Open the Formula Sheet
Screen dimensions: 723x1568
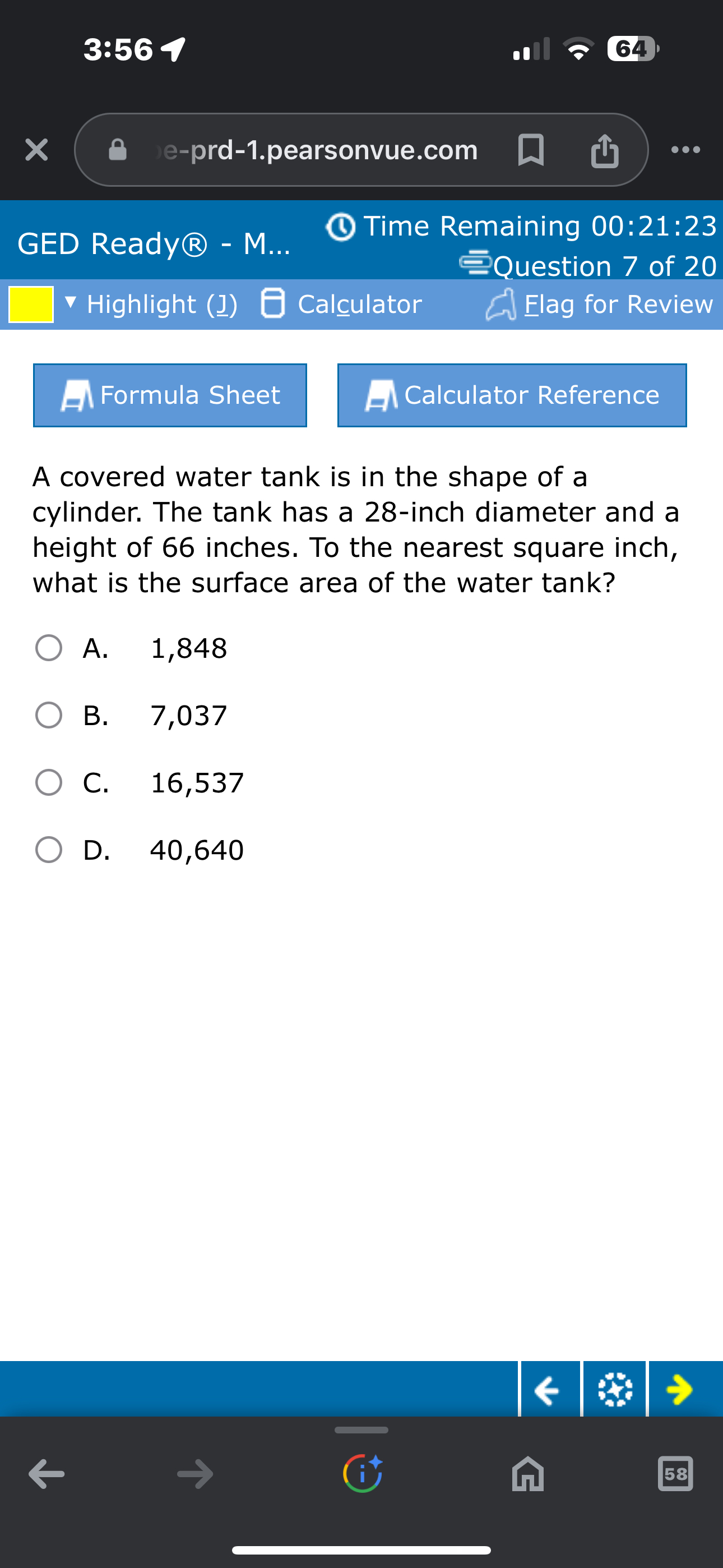170,395
